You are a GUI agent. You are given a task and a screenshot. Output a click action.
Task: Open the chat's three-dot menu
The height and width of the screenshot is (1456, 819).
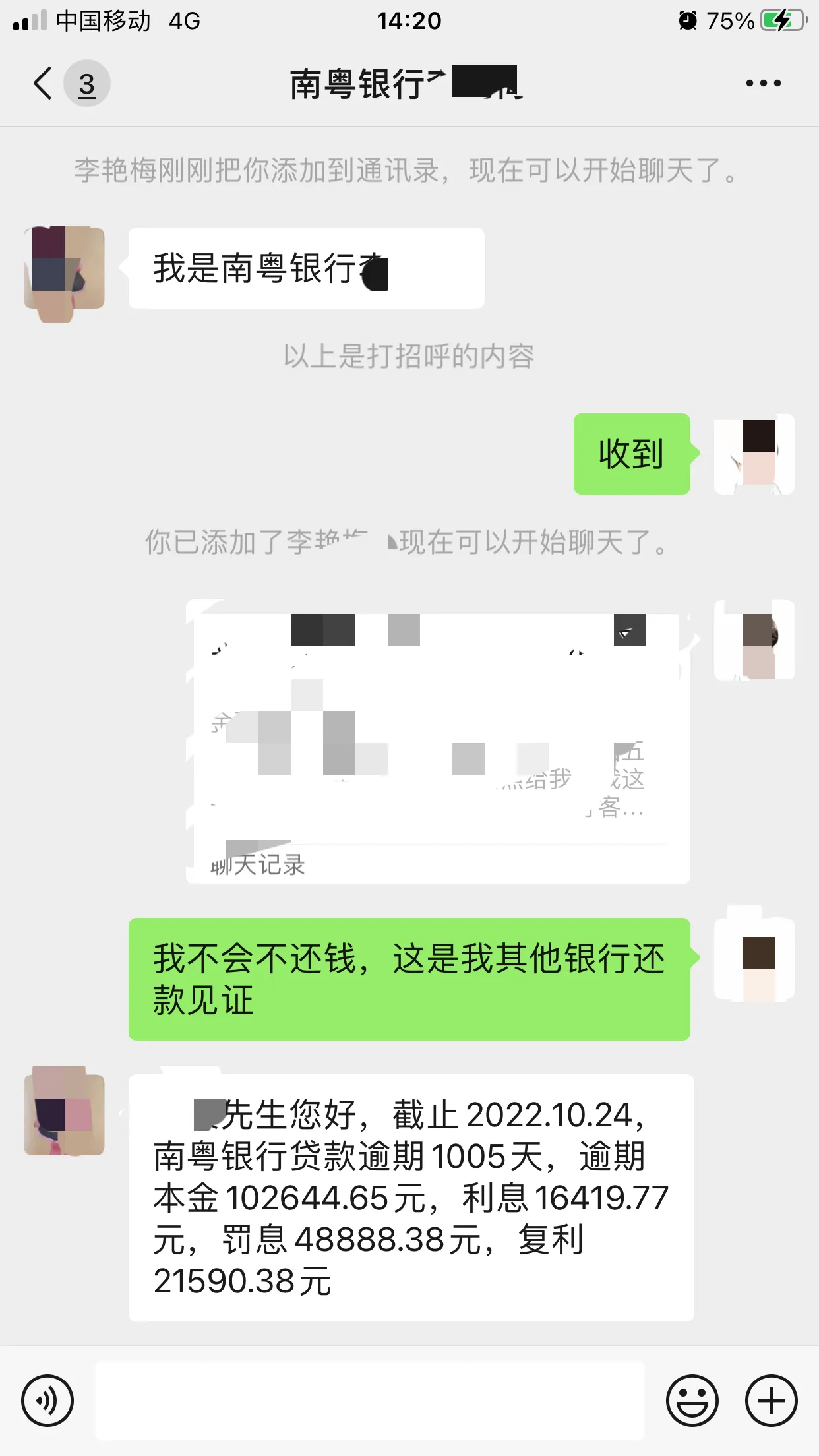click(763, 84)
